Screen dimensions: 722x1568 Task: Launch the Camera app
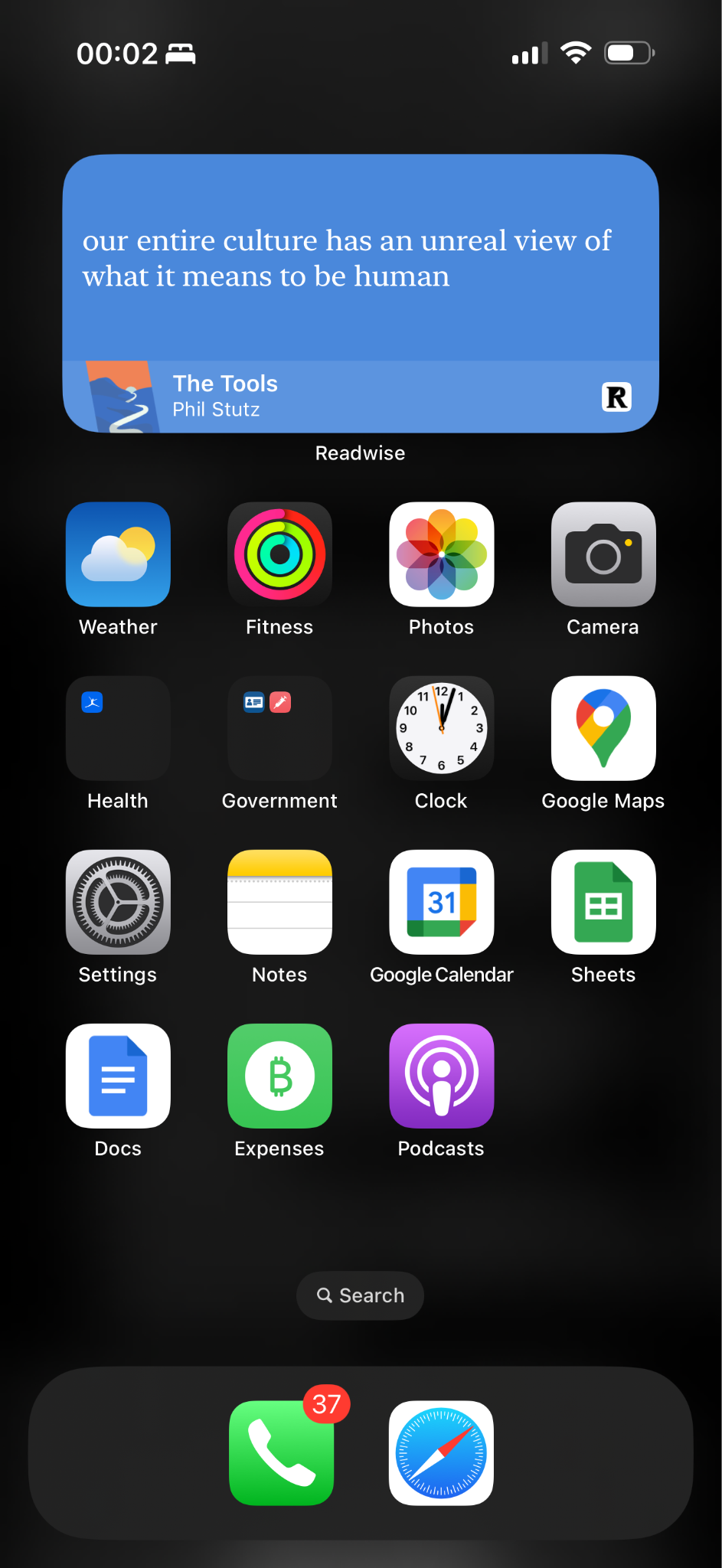coord(603,554)
